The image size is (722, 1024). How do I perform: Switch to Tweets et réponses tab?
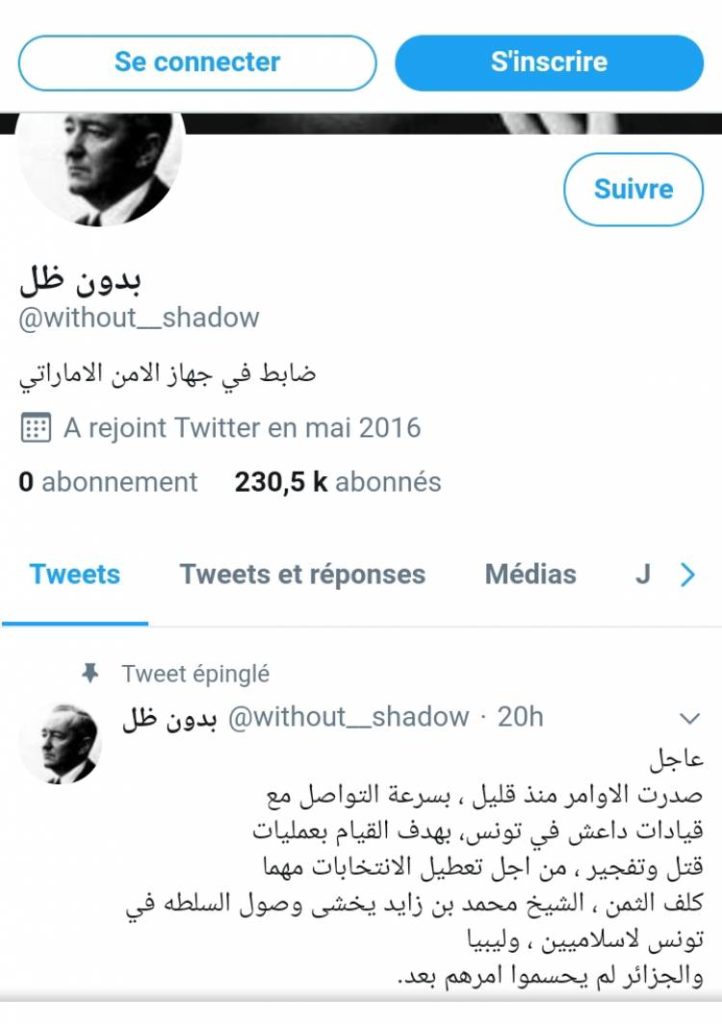pos(302,575)
